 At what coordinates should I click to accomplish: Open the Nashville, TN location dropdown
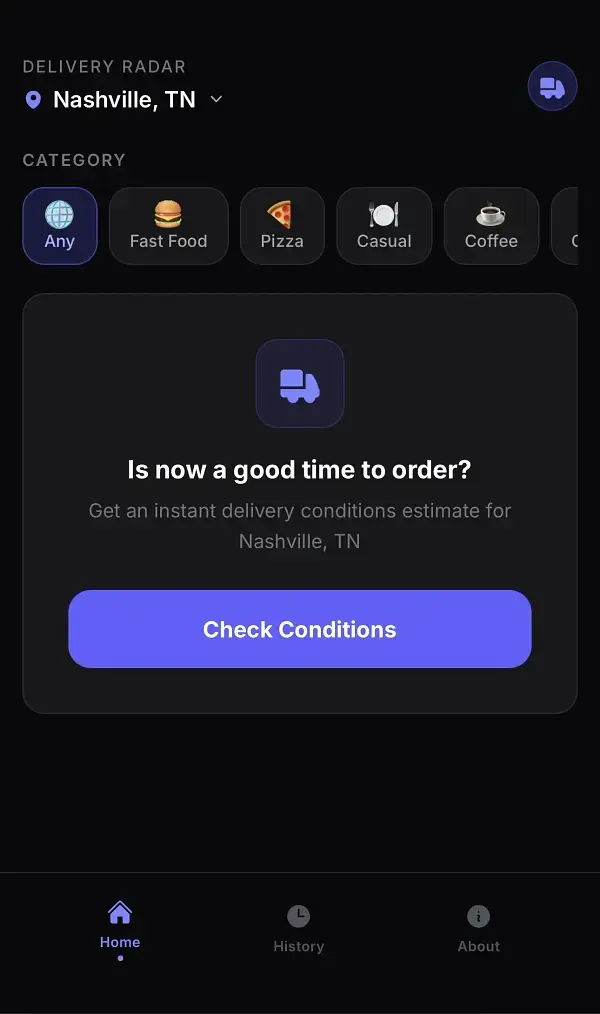[x=124, y=99]
